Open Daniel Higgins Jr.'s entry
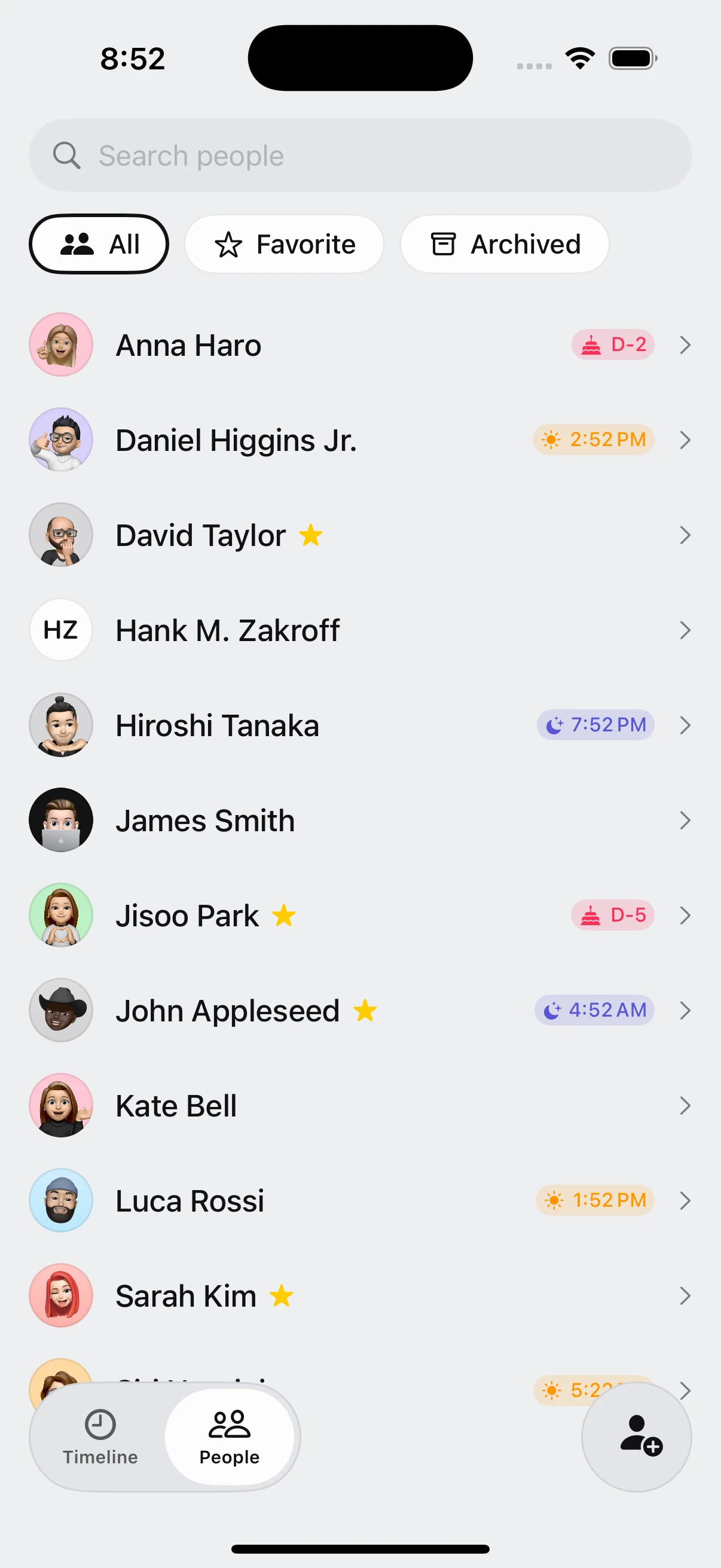The width and height of the screenshot is (721, 1568). pyautogui.click(x=359, y=440)
